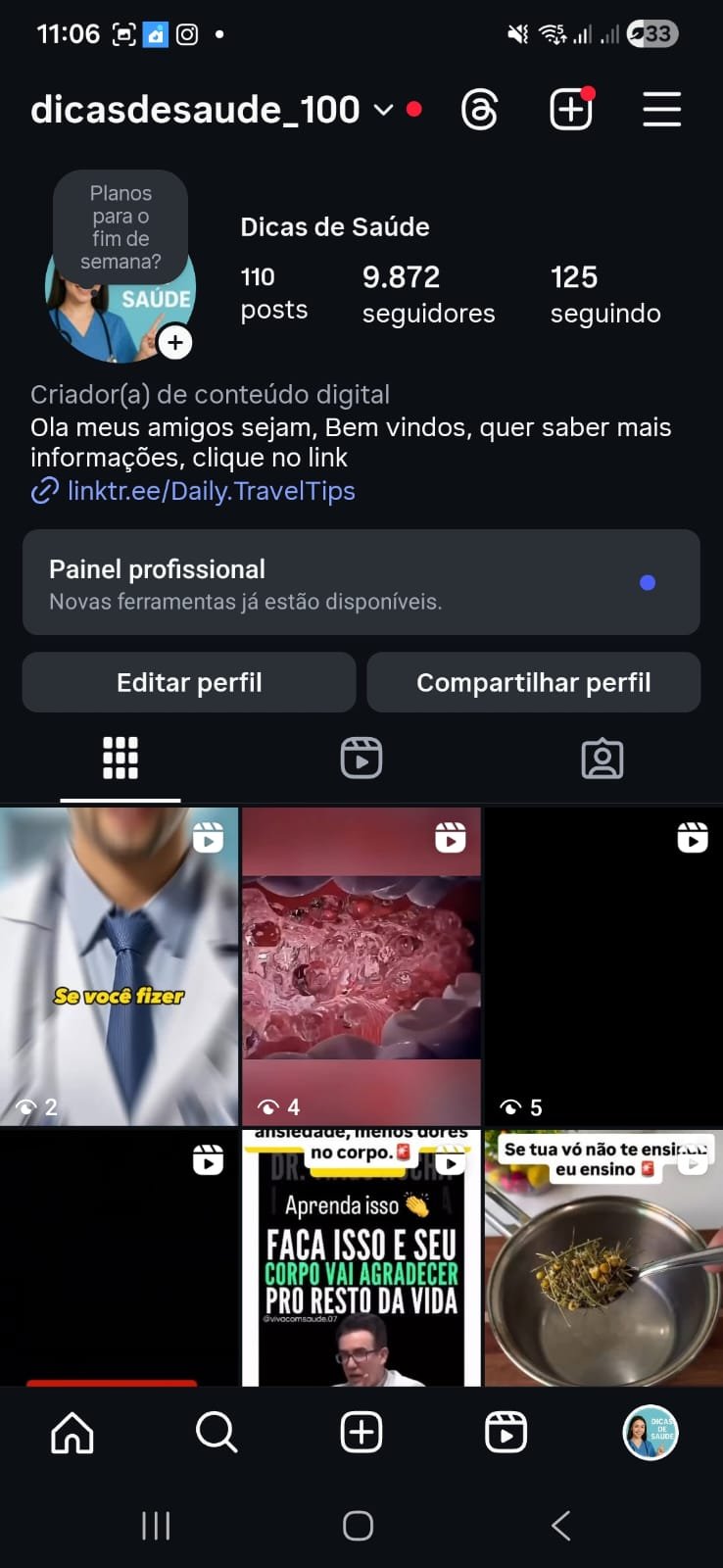Open Painel profissional
The image size is (723, 1568).
[x=361, y=583]
